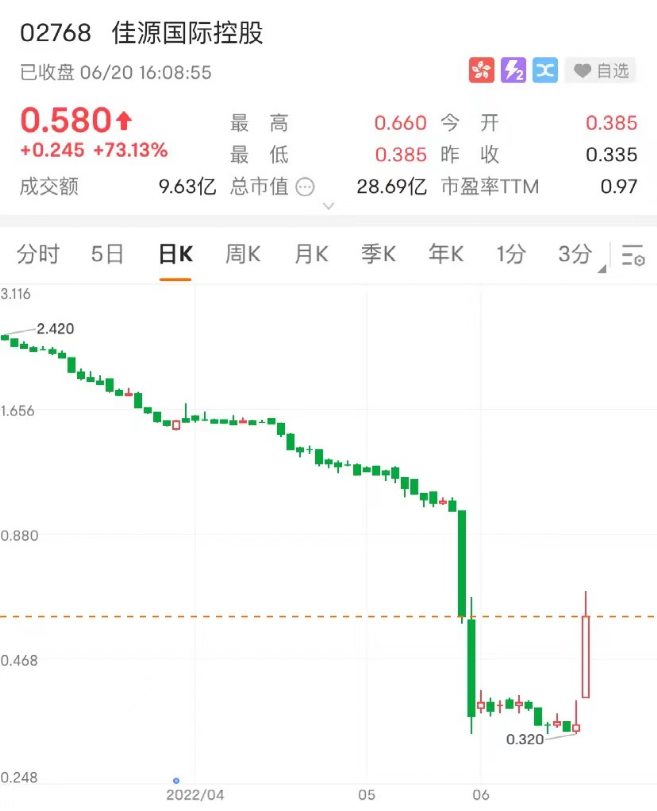Open the 3分 interval dropdown

[x=578, y=254]
